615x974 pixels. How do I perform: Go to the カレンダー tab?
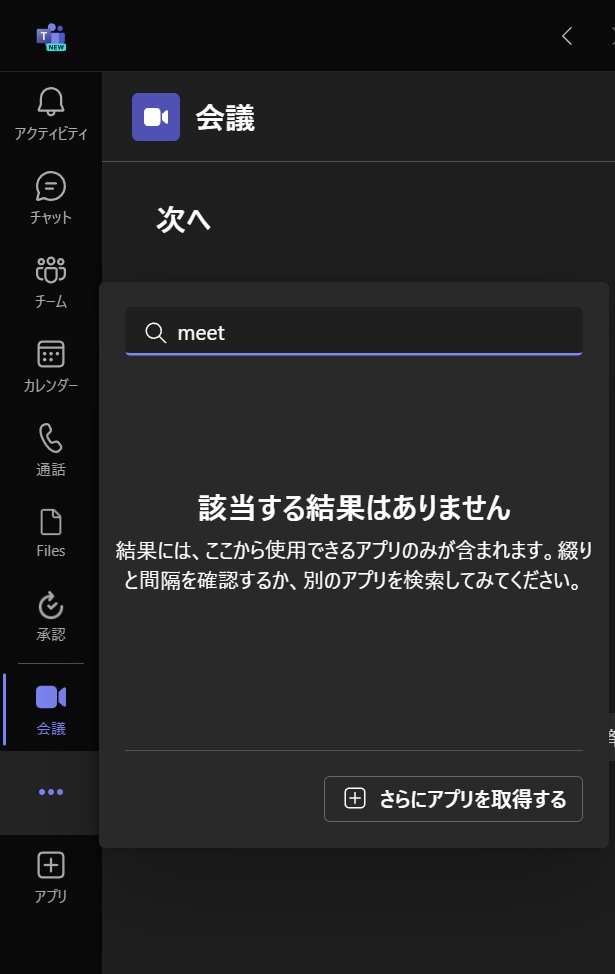[x=51, y=366]
